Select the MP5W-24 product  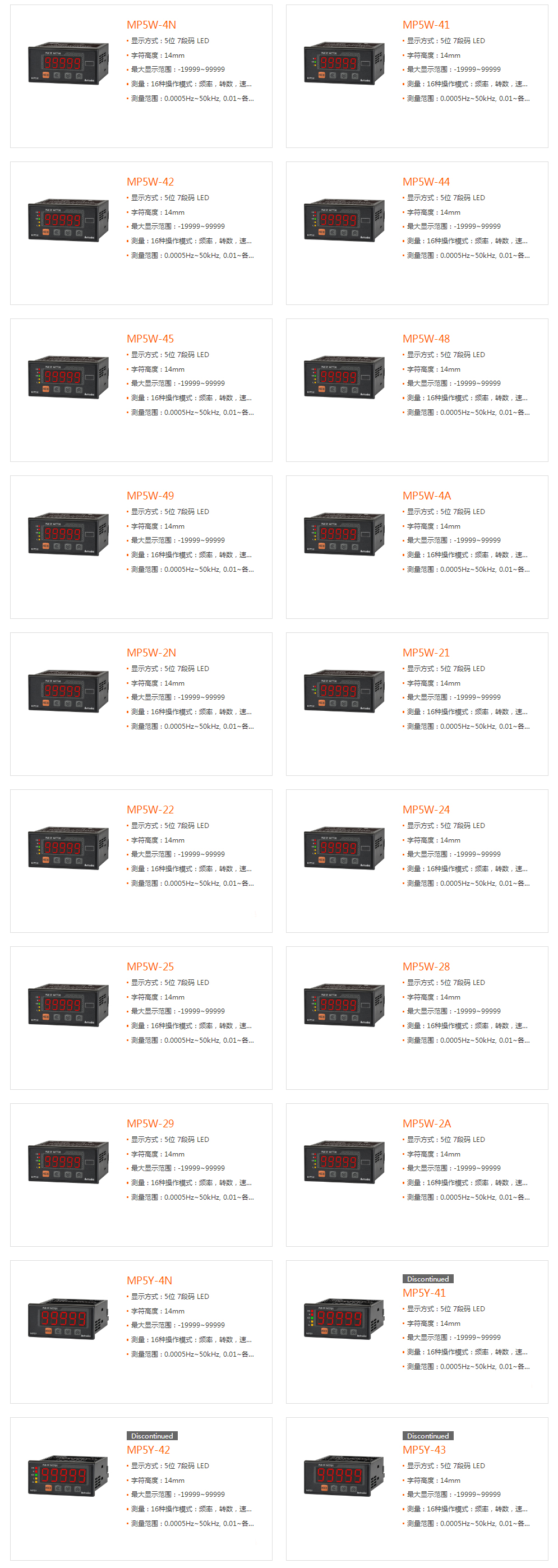pos(426,810)
